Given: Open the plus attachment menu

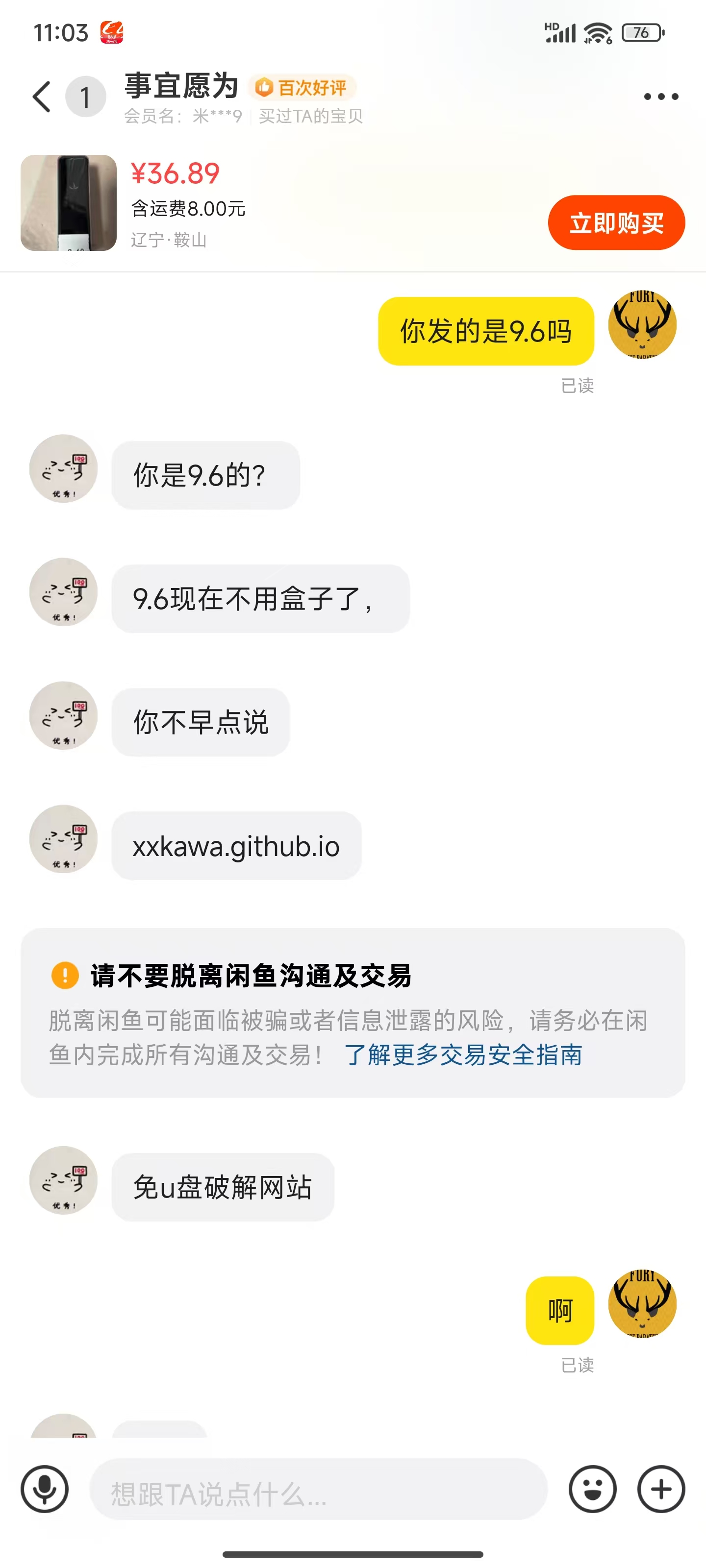Looking at the screenshot, I should pyautogui.click(x=661, y=1489).
